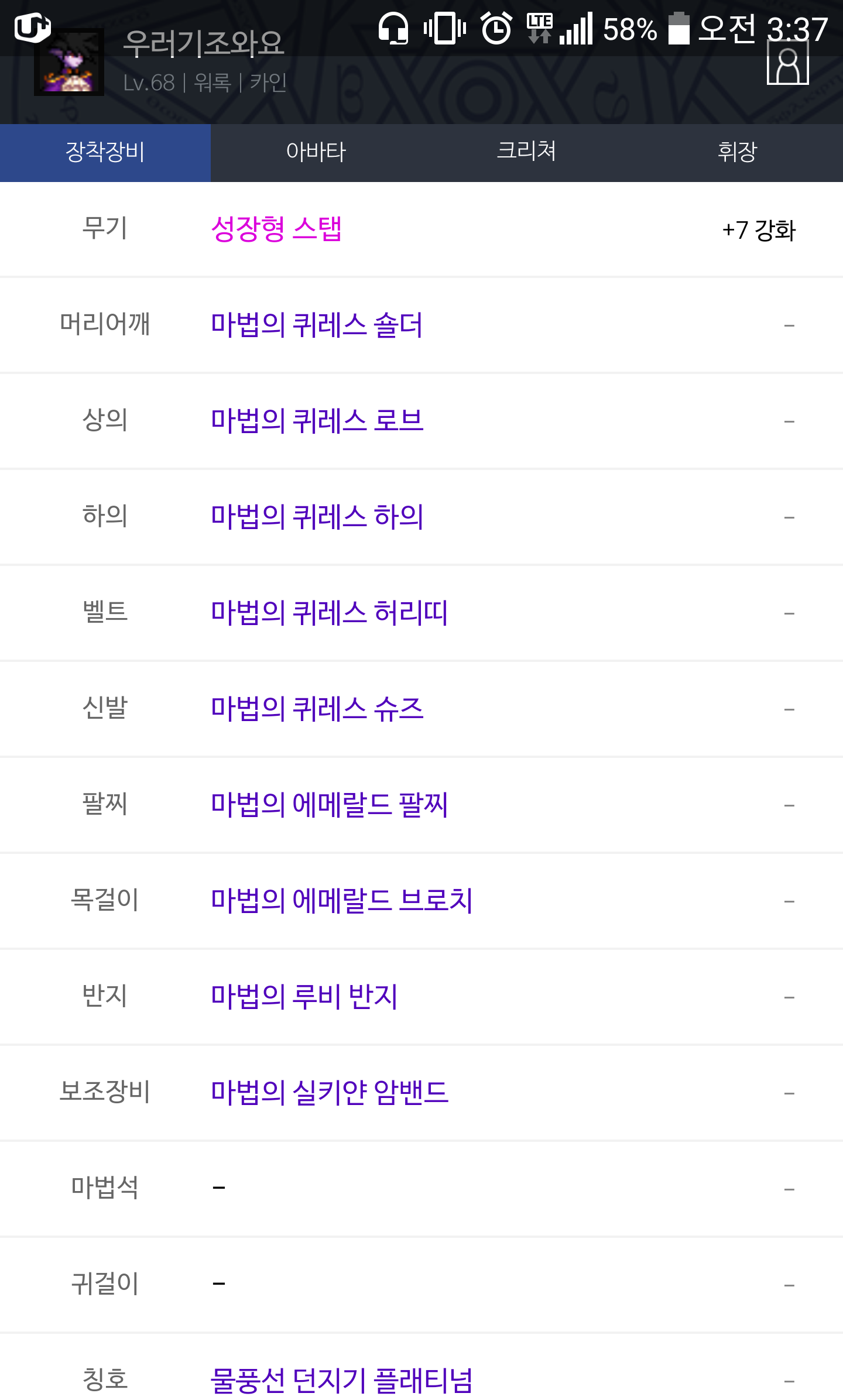This screenshot has width=843, height=1400.
Task: Open 마법의 에메랄드 팔찌 bracelet details
Action: pyautogui.click(x=330, y=805)
